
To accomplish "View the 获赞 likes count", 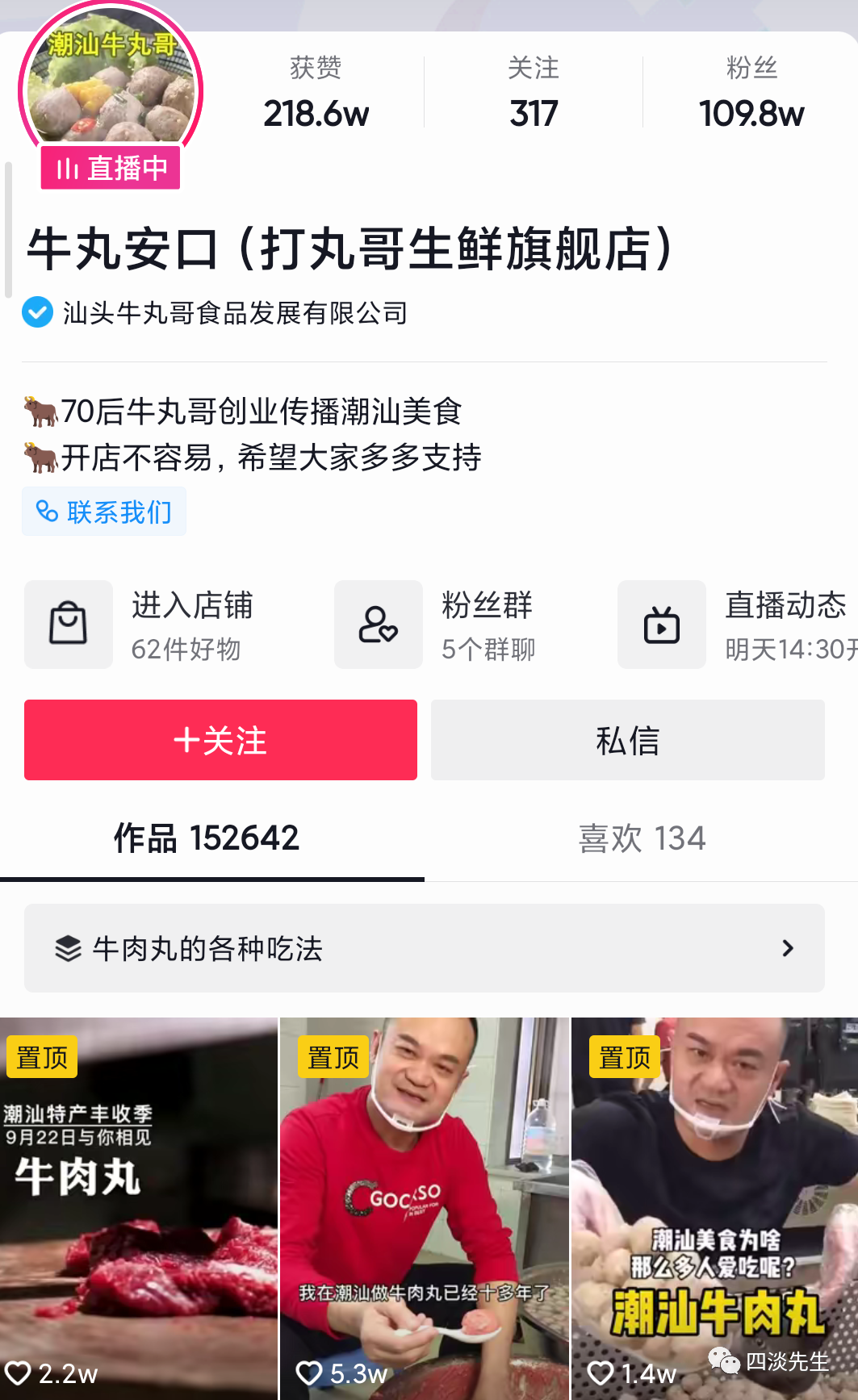I will click(316, 93).
